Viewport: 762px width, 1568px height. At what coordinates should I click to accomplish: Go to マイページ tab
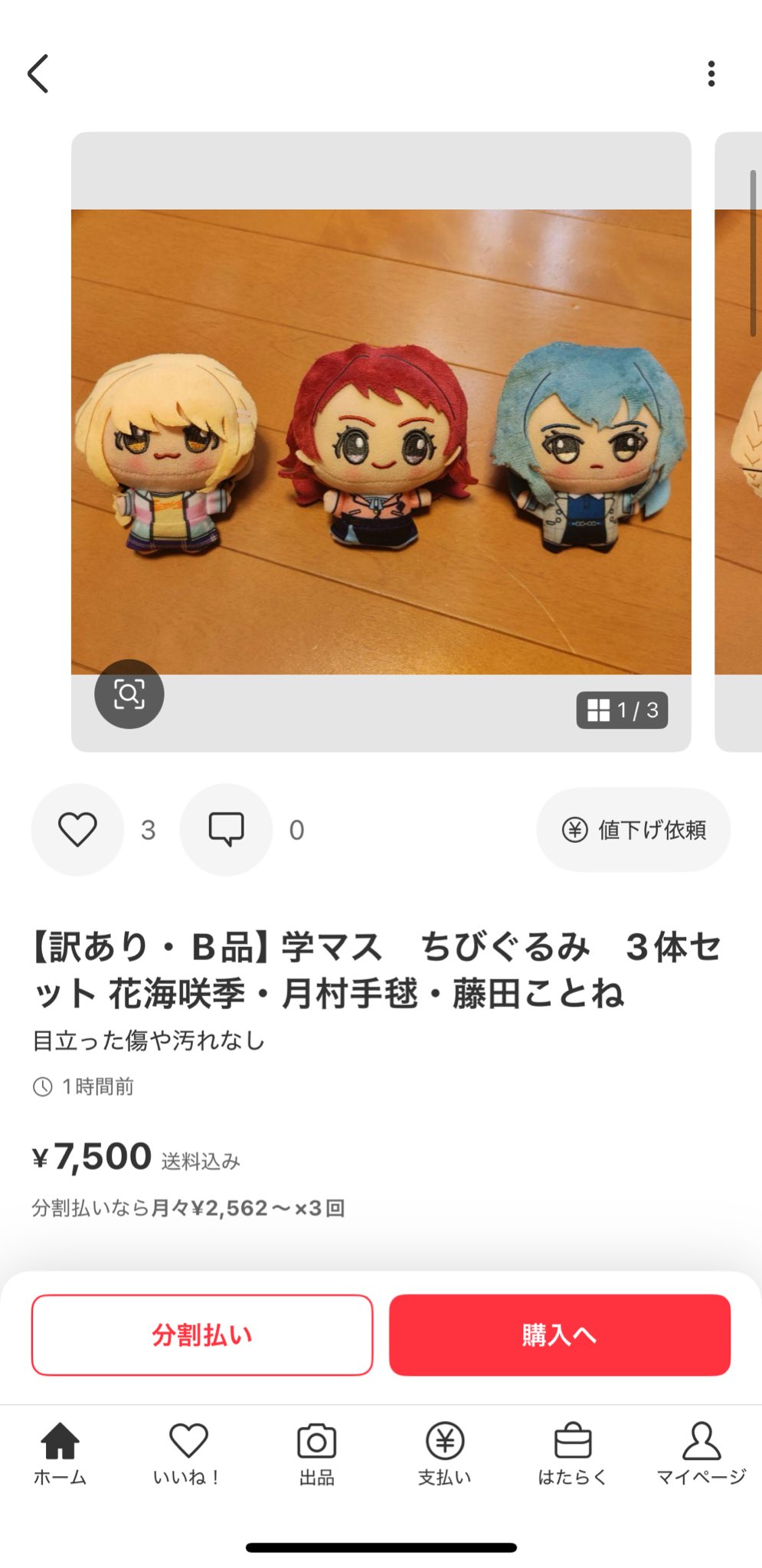tap(701, 1452)
